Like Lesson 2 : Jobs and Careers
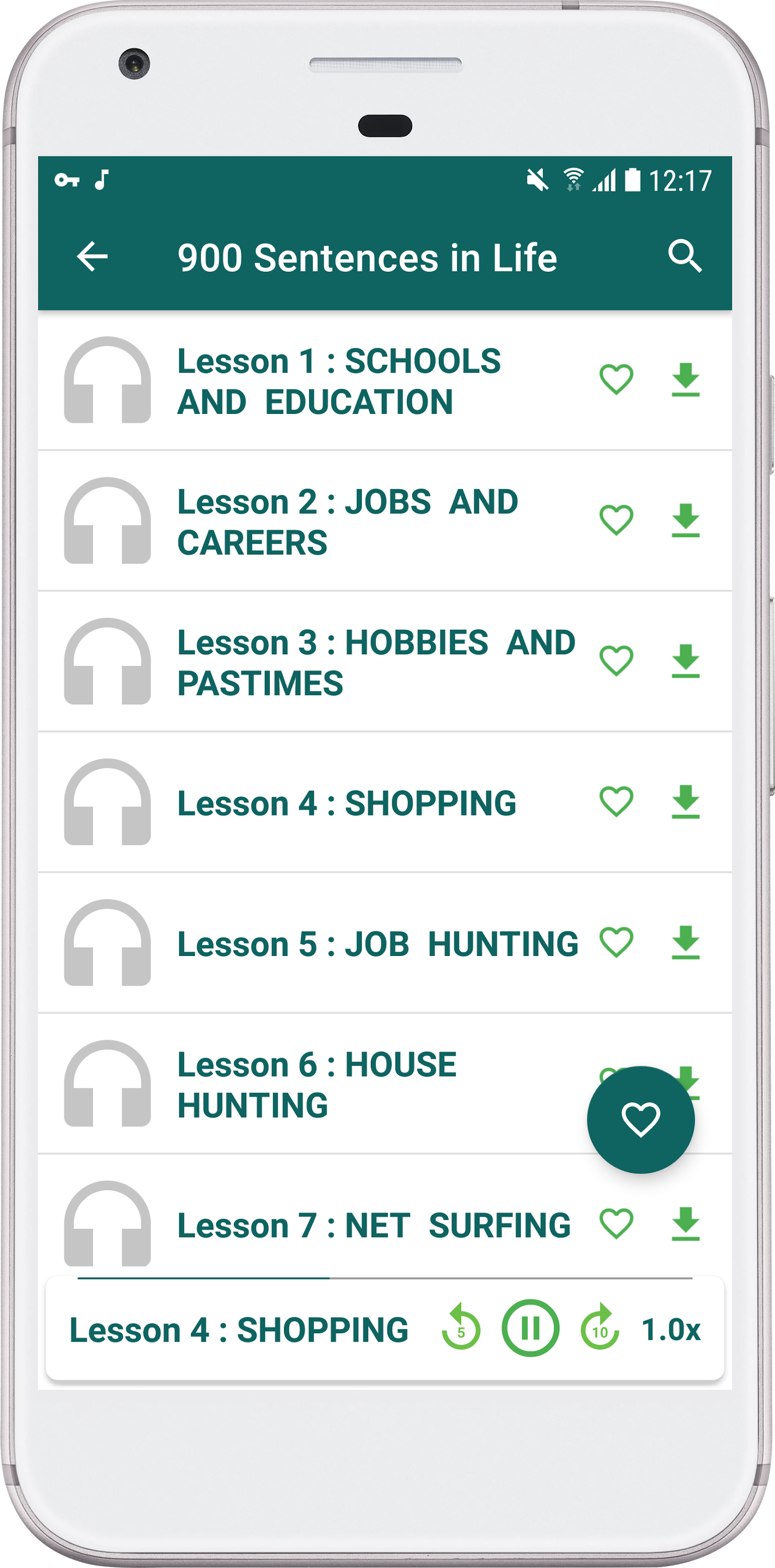The image size is (775, 1568). pos(616,520)
